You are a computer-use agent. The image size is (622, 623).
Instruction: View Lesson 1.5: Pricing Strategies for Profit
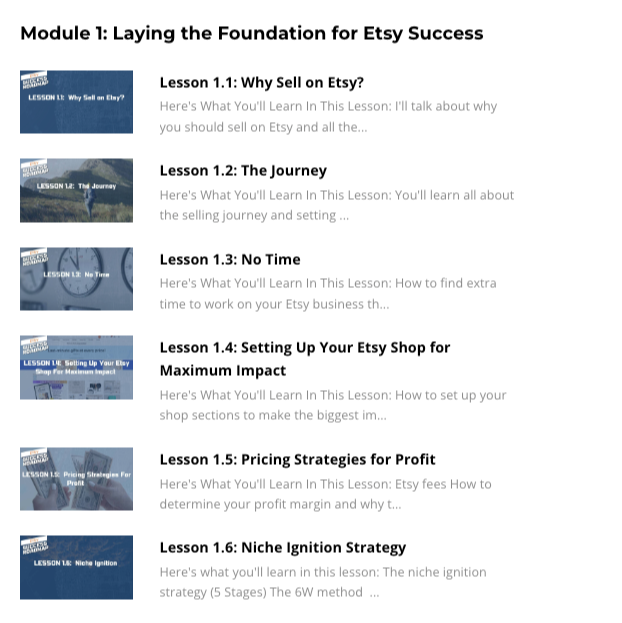click(x=297, y=459)
